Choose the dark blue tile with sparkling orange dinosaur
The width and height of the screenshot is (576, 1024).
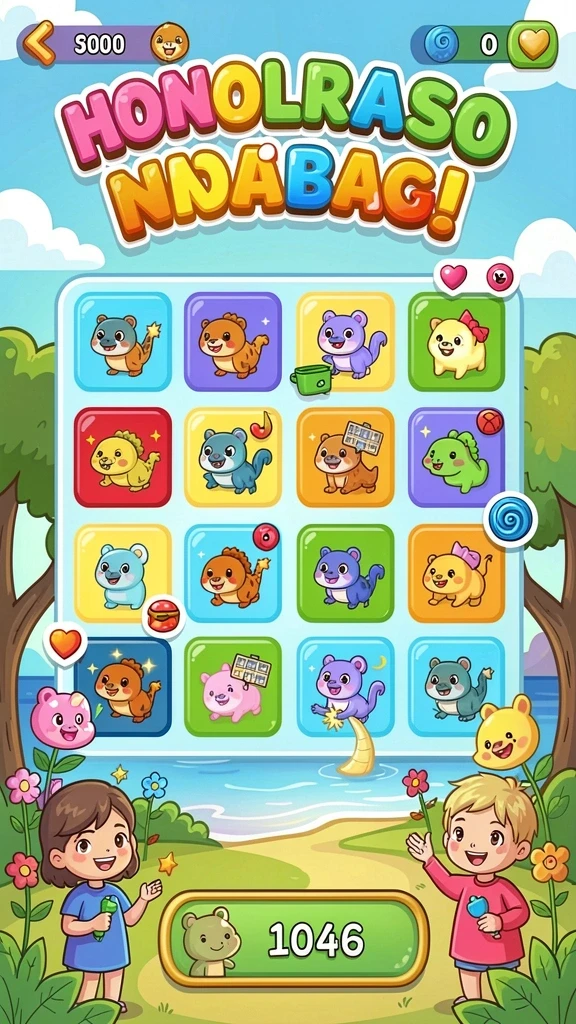coord(123,687)
